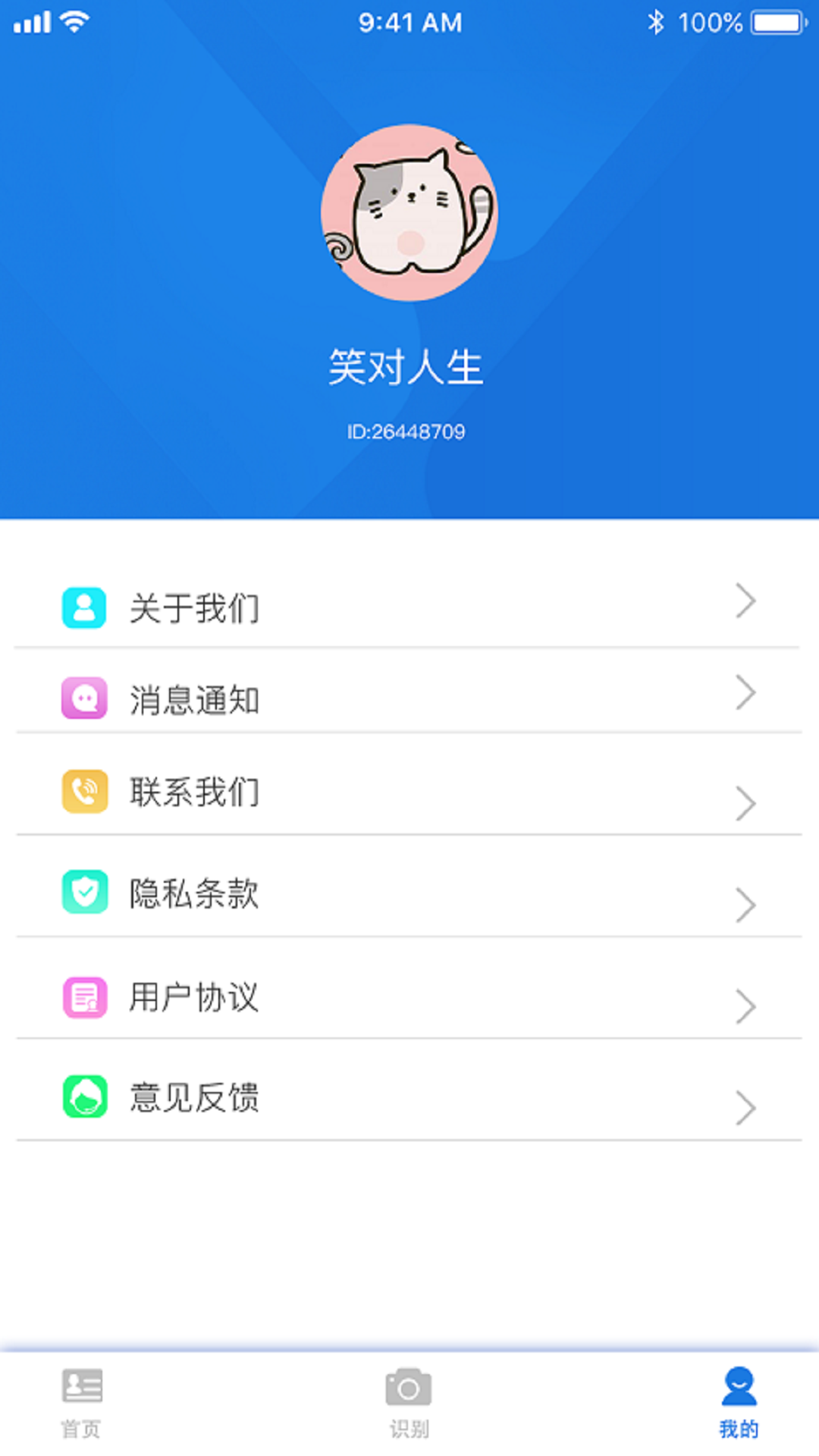The width and height of the screenshot is (819, 1456).
Task: View the 隐私条款 page
Action: point(194,893)
